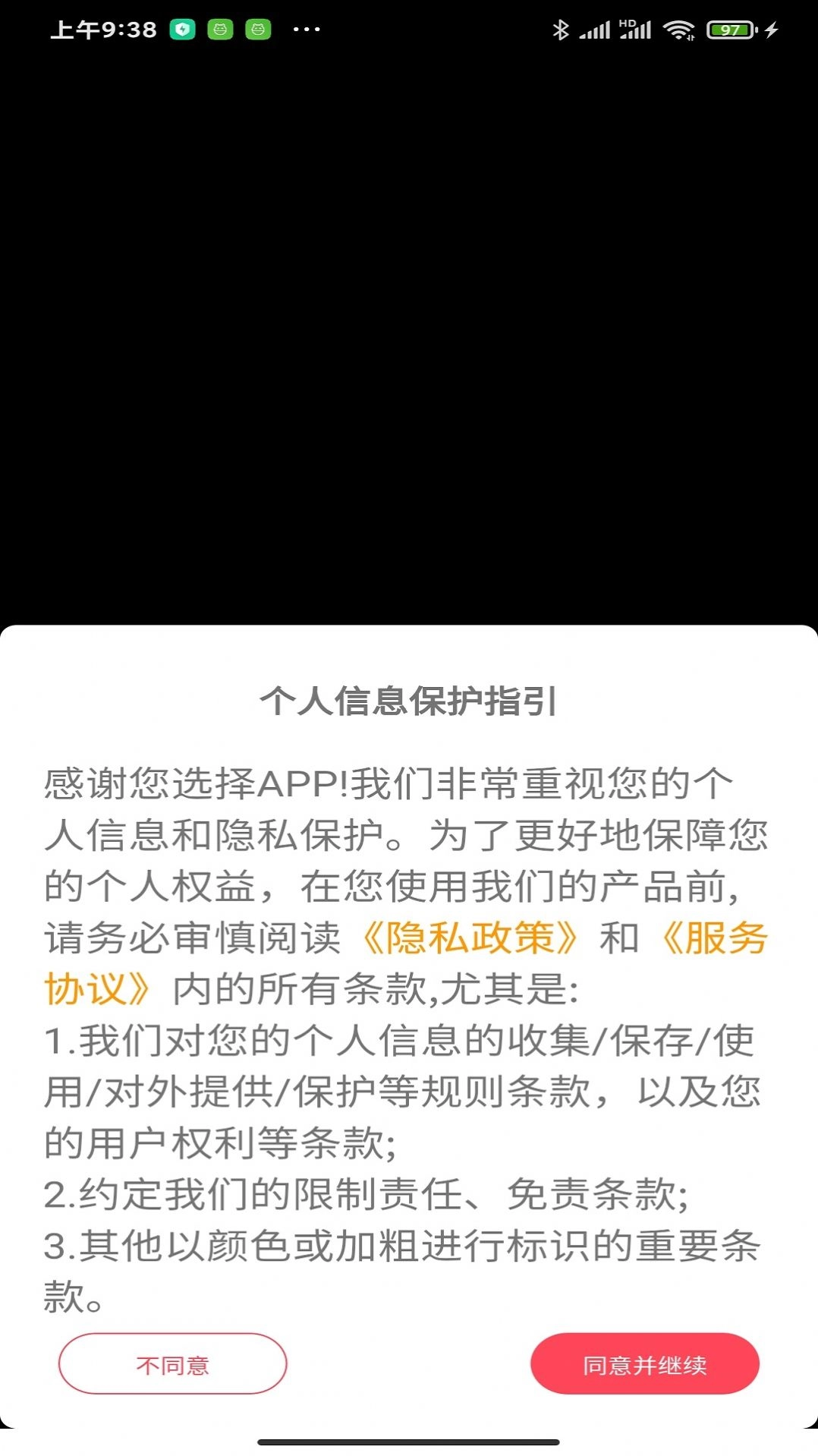Viewport: 818px width, 1456px height.
Task: Tap the ellipsis notification overflow indicator
Action: tap(307, 30)
